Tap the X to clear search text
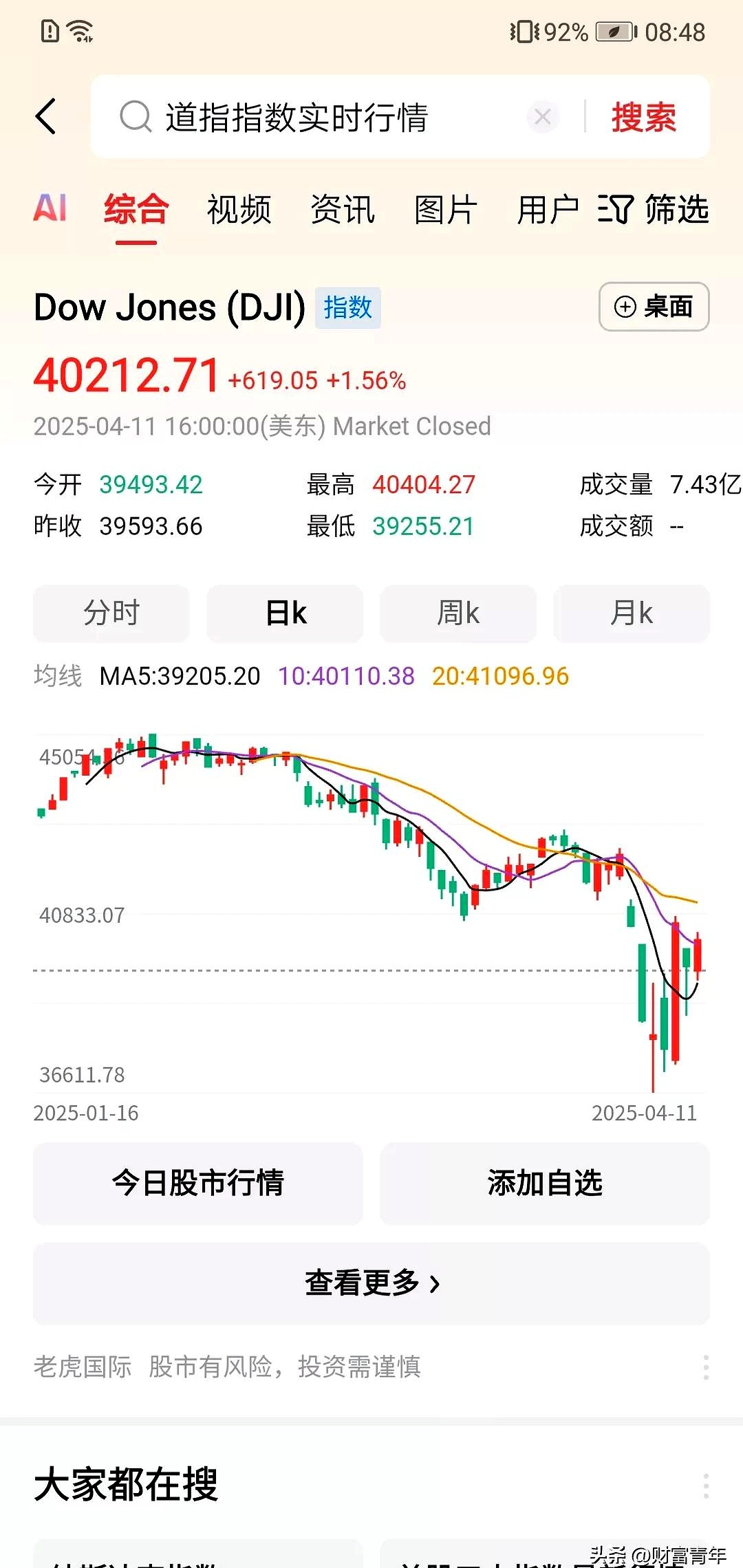 [x=543, y=117]
